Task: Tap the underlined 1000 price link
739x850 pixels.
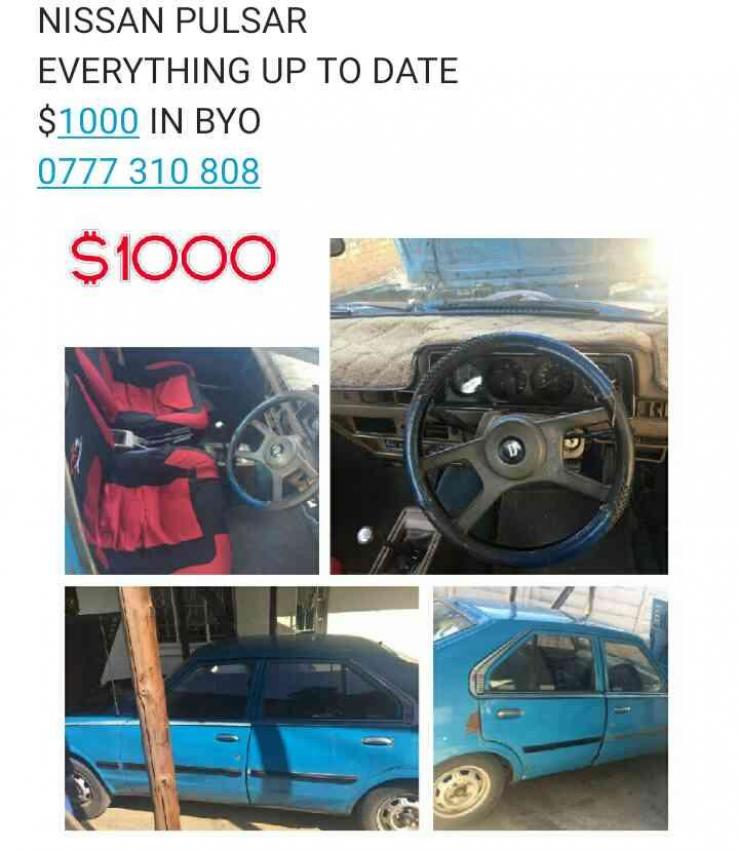Action: (98, 122)
